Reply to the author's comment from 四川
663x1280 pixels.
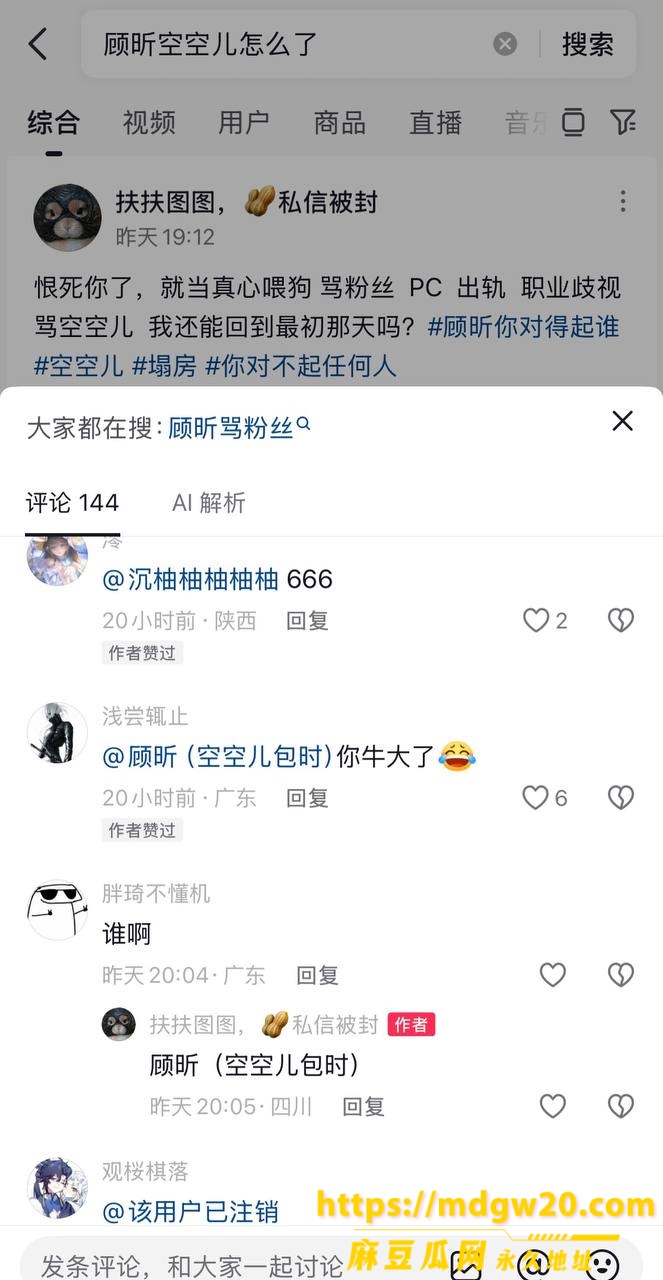coord(363,1106)
